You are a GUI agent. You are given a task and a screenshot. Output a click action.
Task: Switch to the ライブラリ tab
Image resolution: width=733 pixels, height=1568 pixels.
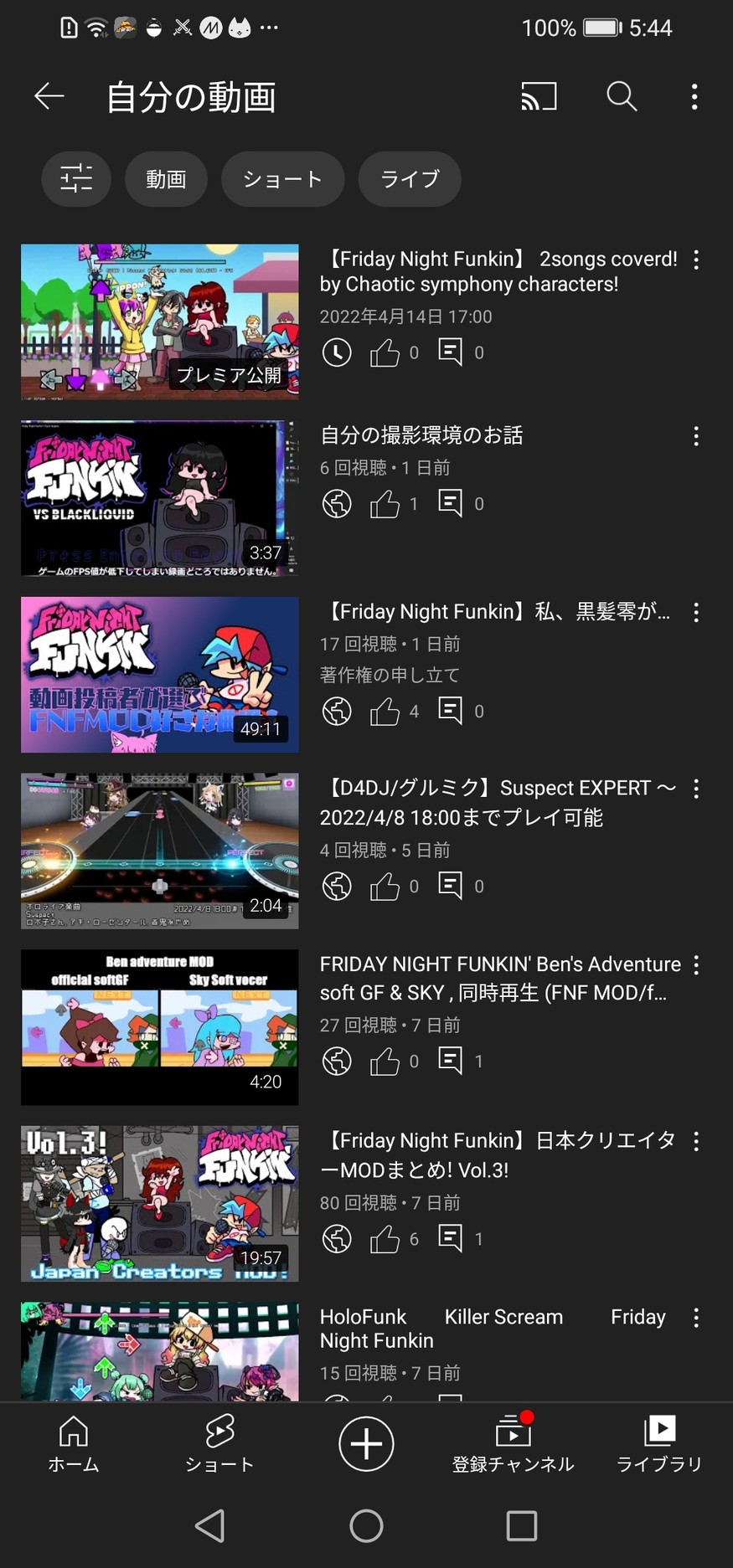pyautogui.click(x=659, y=1444)
